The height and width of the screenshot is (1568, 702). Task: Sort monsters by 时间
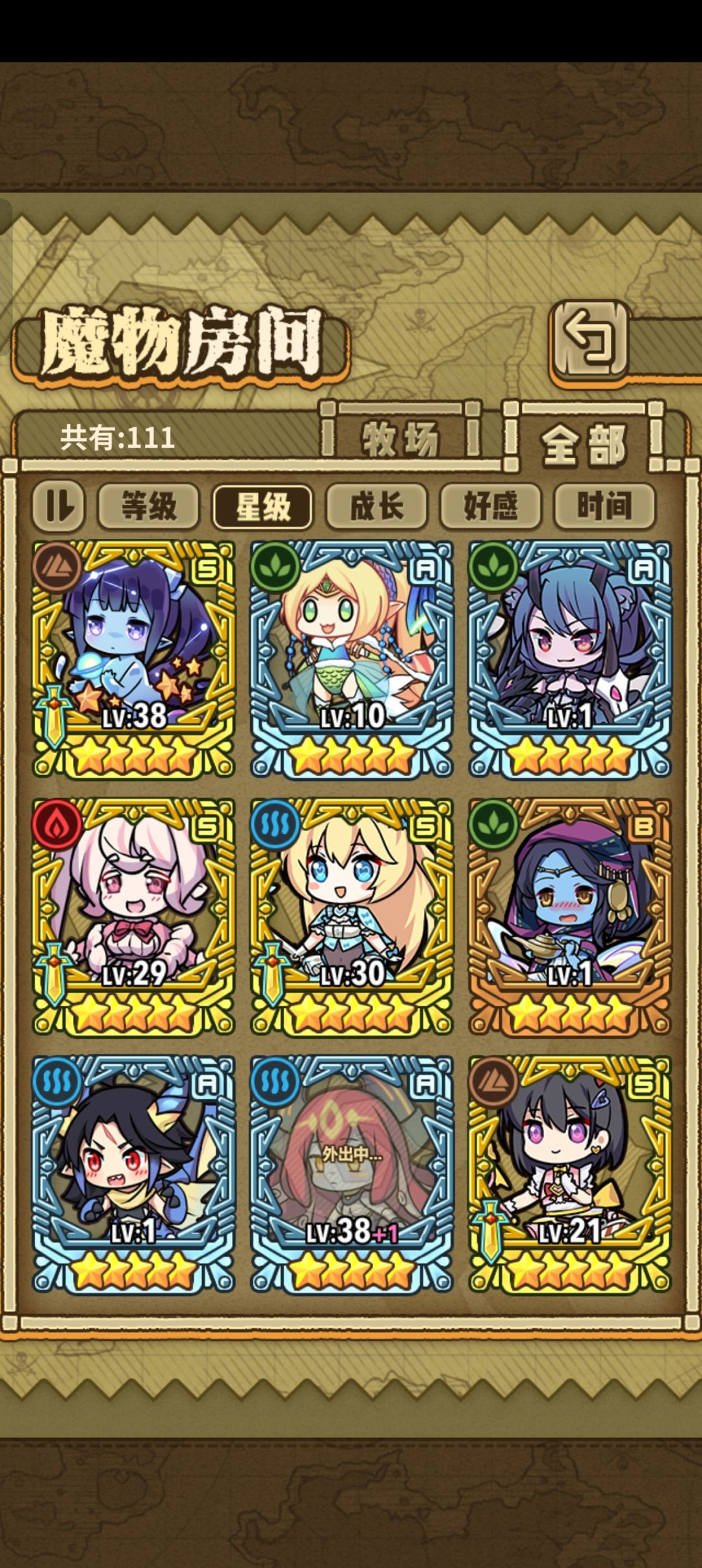point(604,506)
